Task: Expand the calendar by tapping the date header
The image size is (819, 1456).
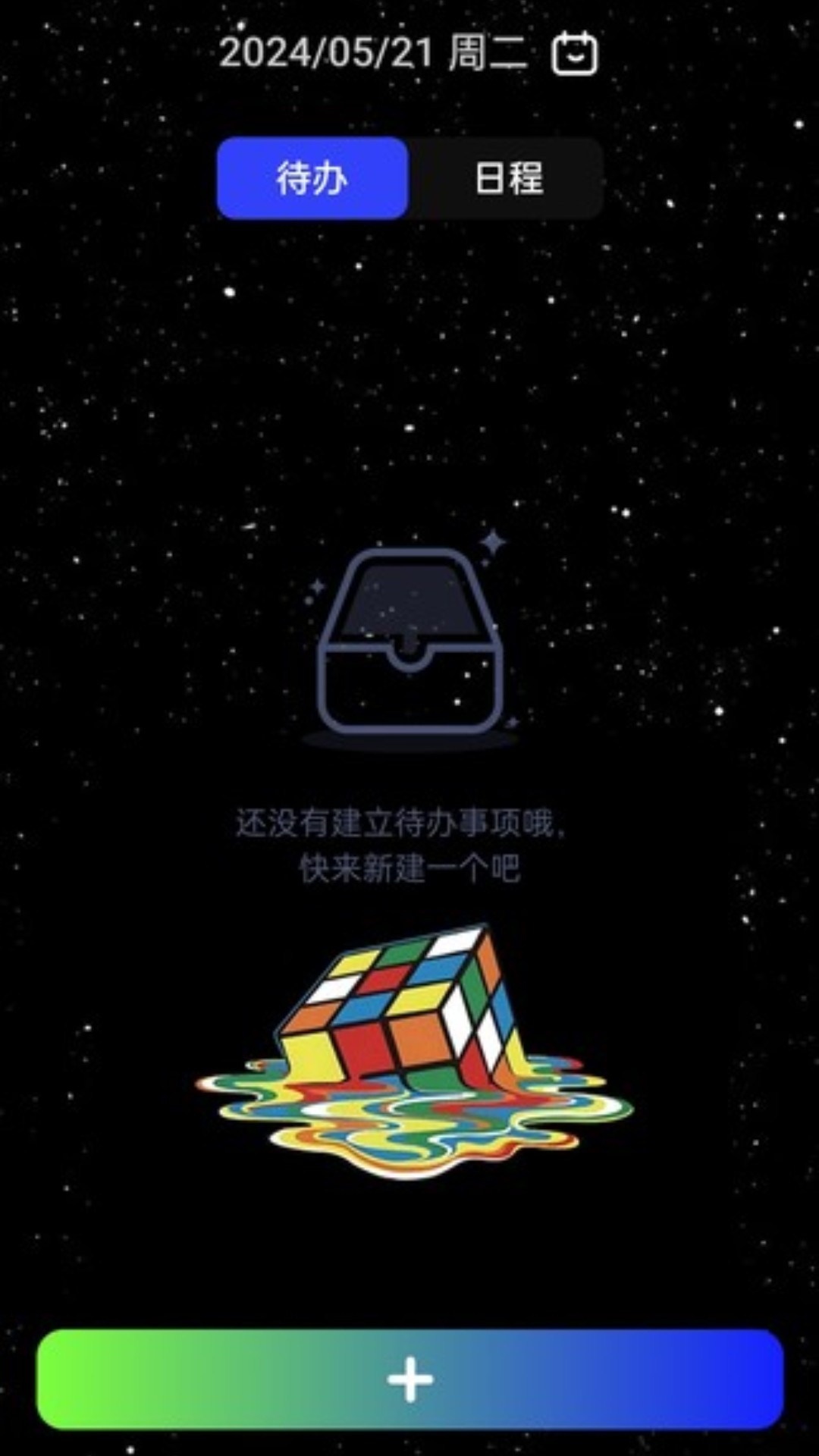Action: 375,53
